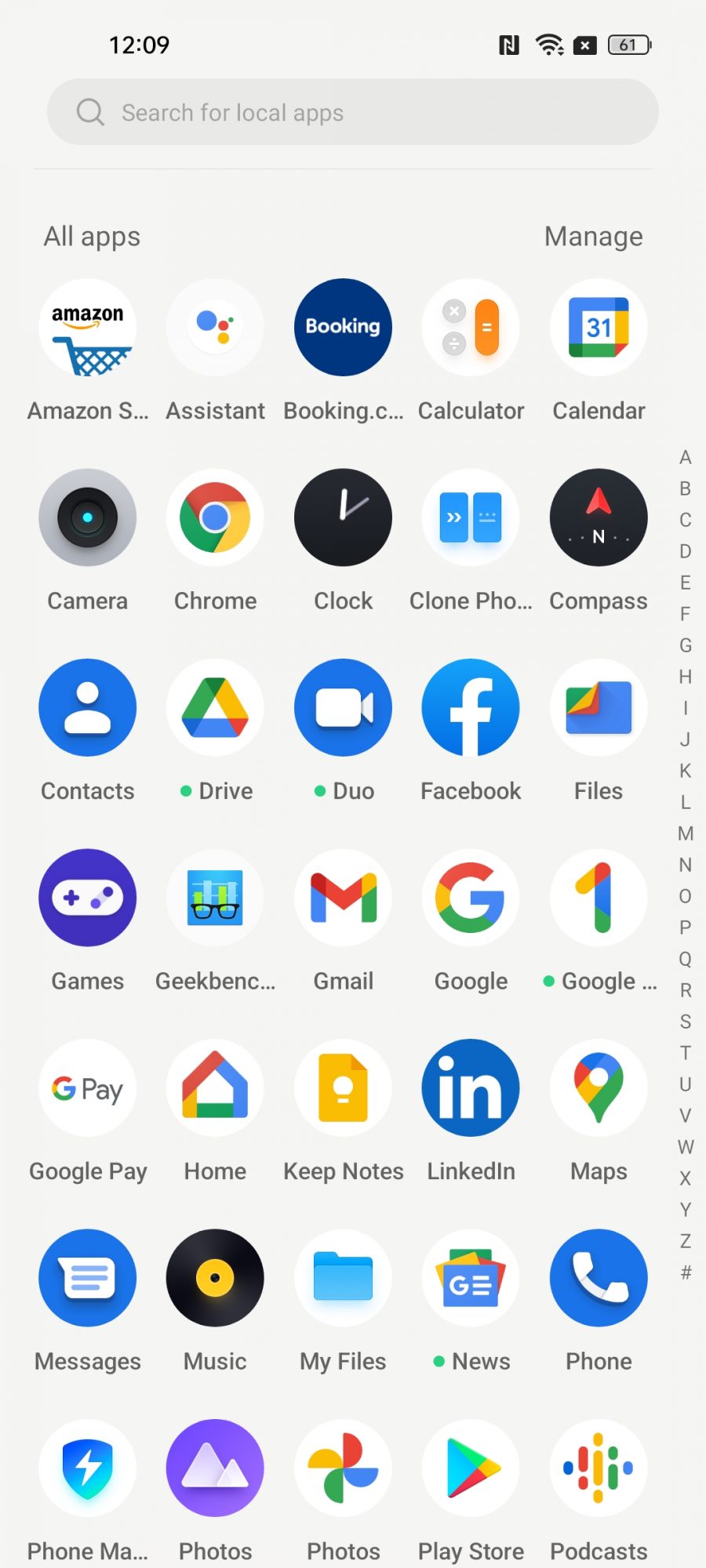Launch the Facebook app
The image size is (706, 1568).
(471, 708)
